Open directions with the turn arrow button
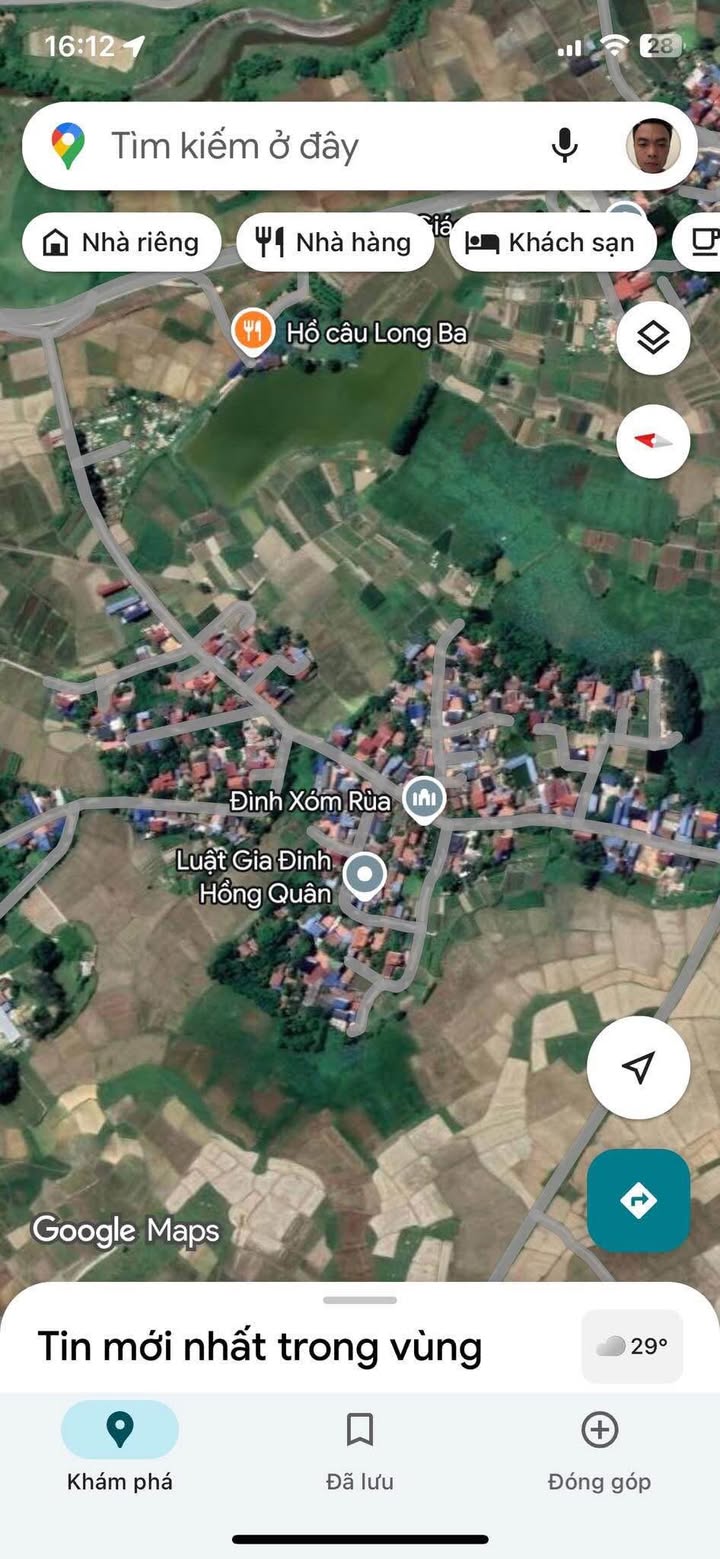720x1559 pixels. (x=638, y=1199)
